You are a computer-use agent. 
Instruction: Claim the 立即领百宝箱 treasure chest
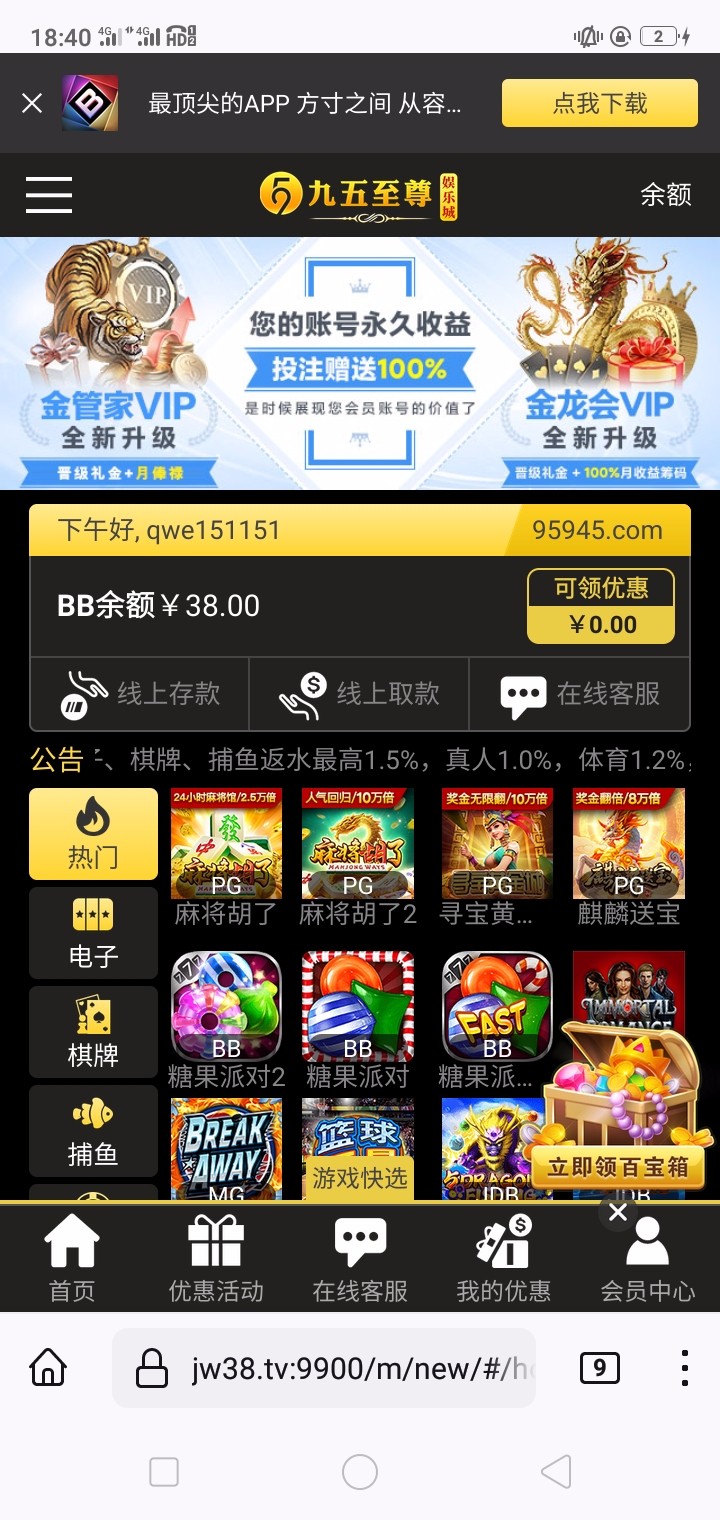tap(618, 1168)
